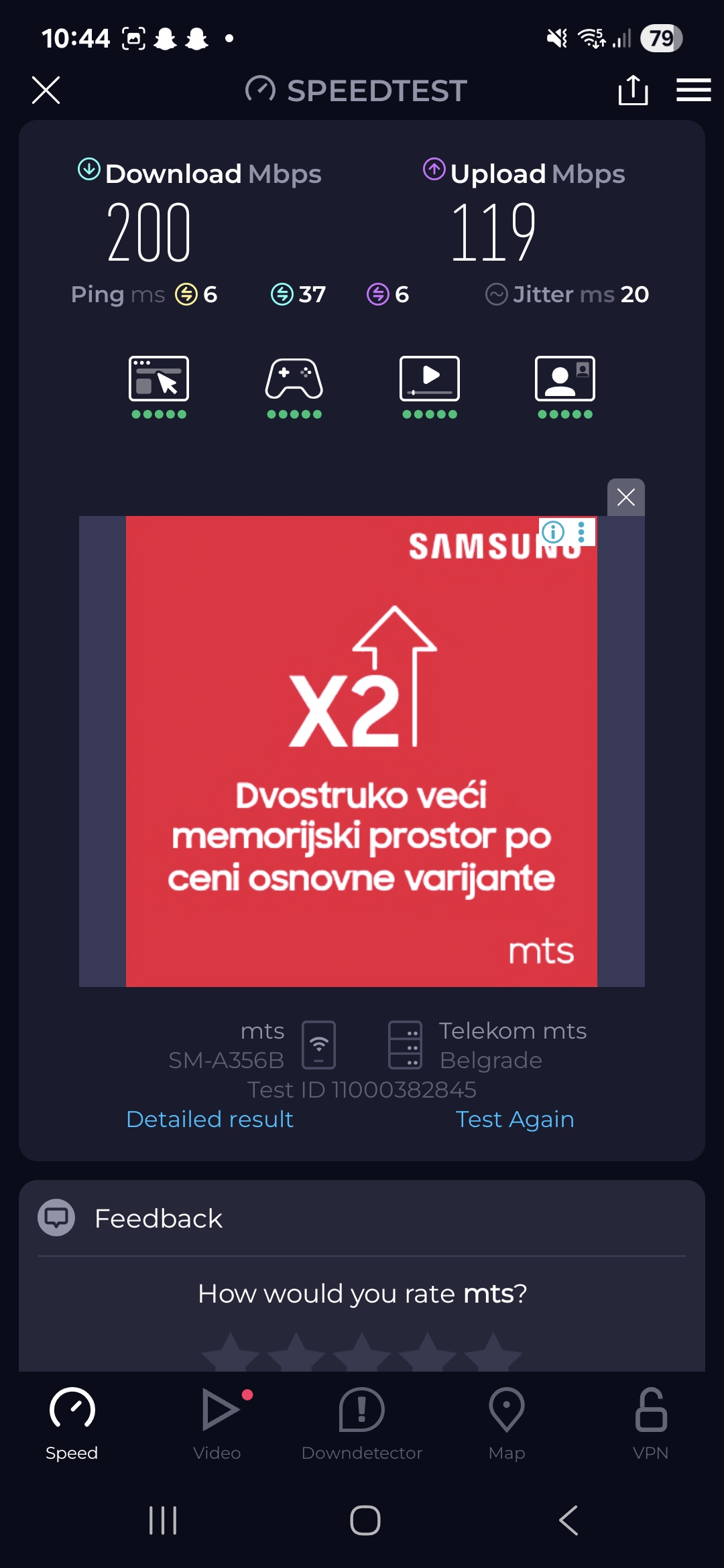View the video streaming quality rating
724x1568 pixels.
(430, 387)
